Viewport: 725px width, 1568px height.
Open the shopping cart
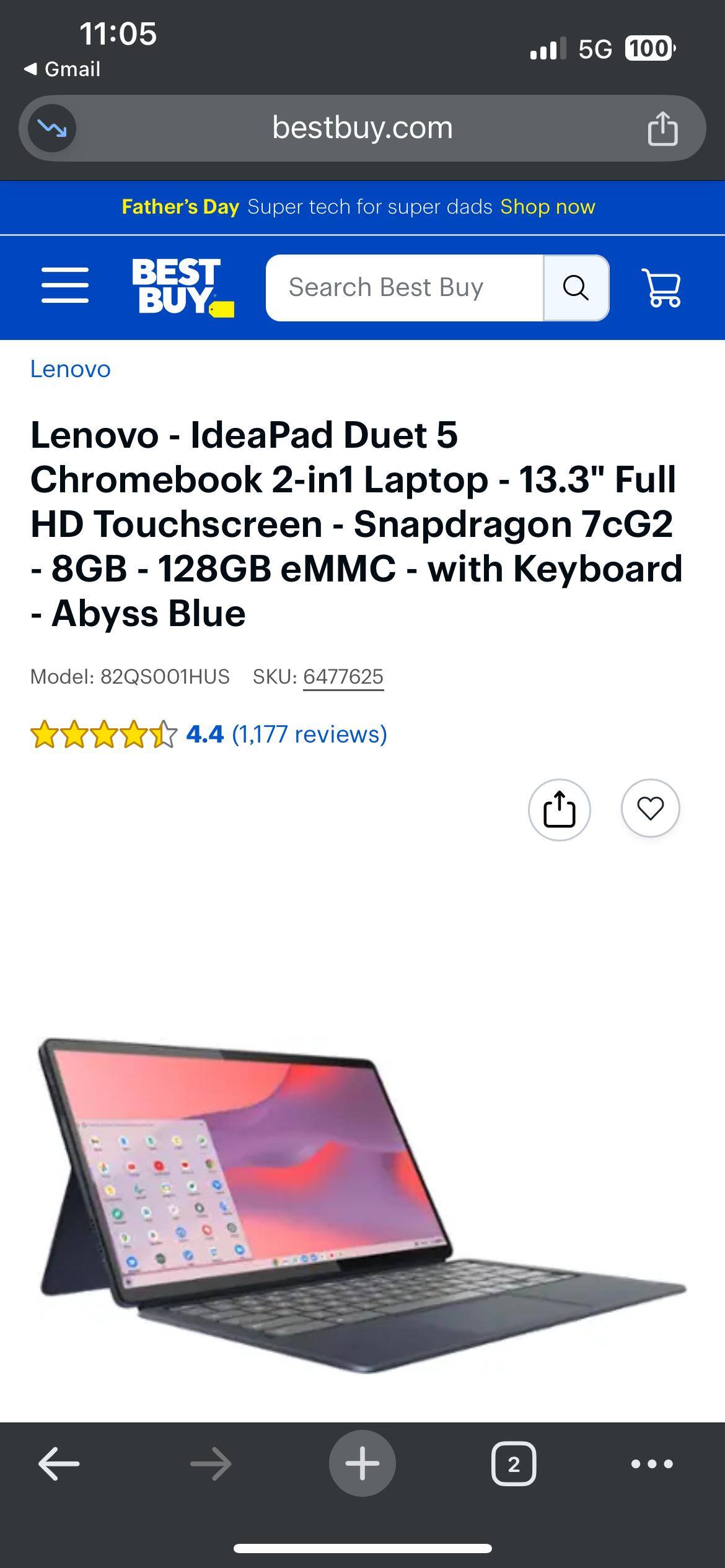coord(660,287)
